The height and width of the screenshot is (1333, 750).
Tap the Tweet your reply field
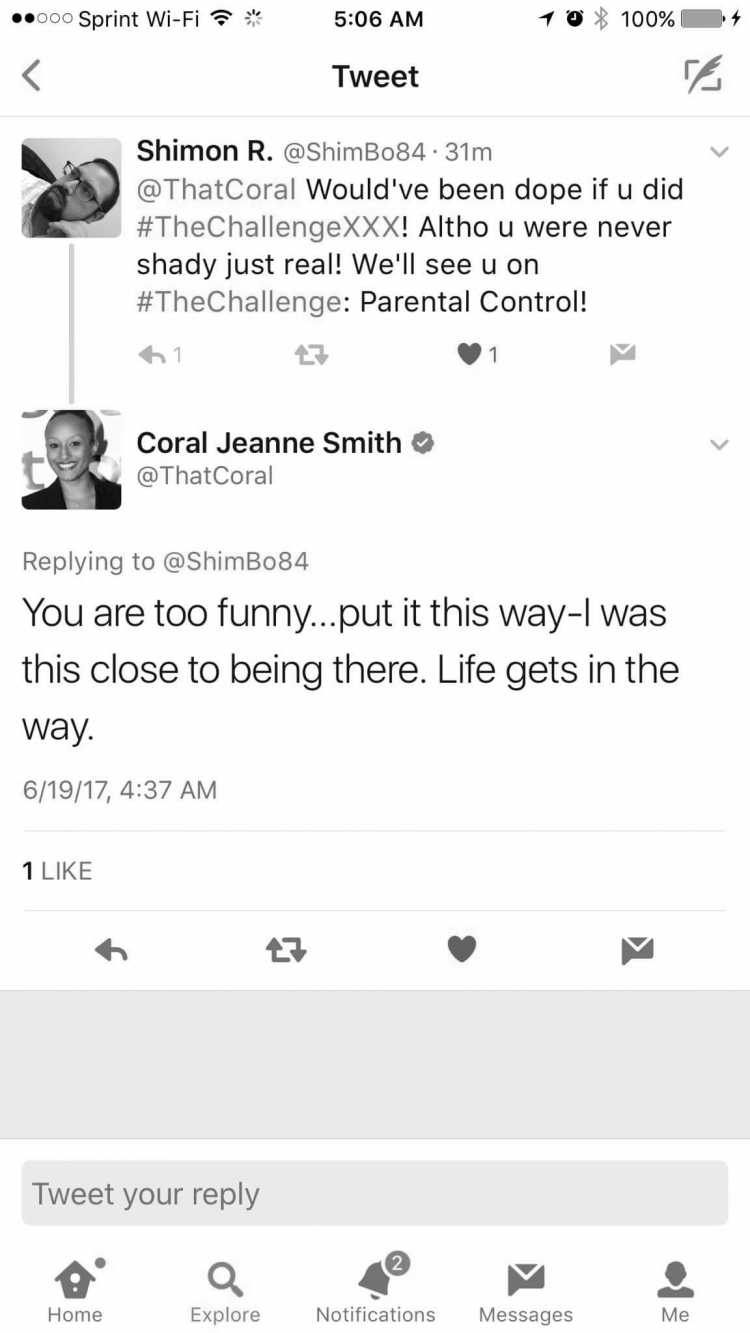tap(375, 1193)
